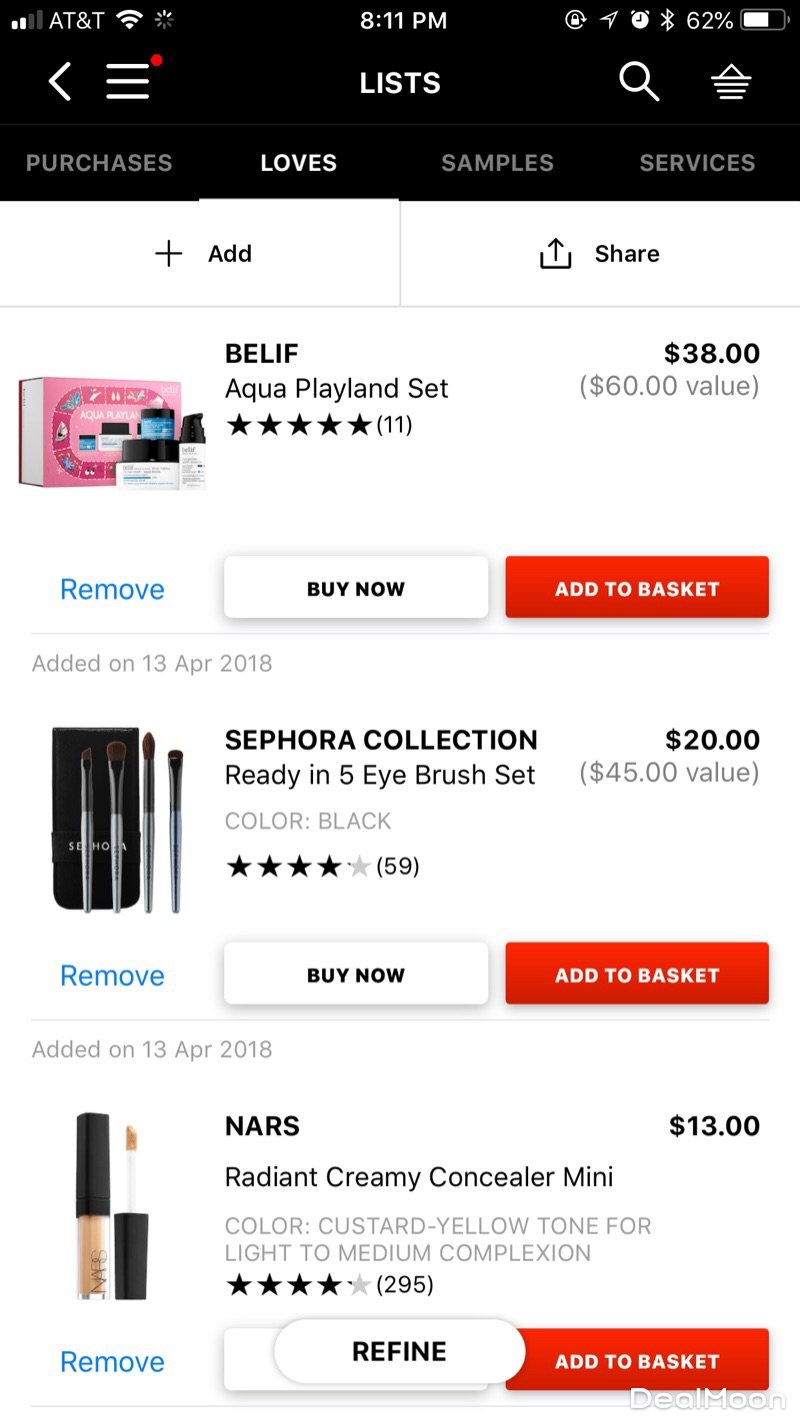
Task: Remove NARS Radiant Creamy Concealer Mini
Action: pyautogui.click(x=112, y=1361)
